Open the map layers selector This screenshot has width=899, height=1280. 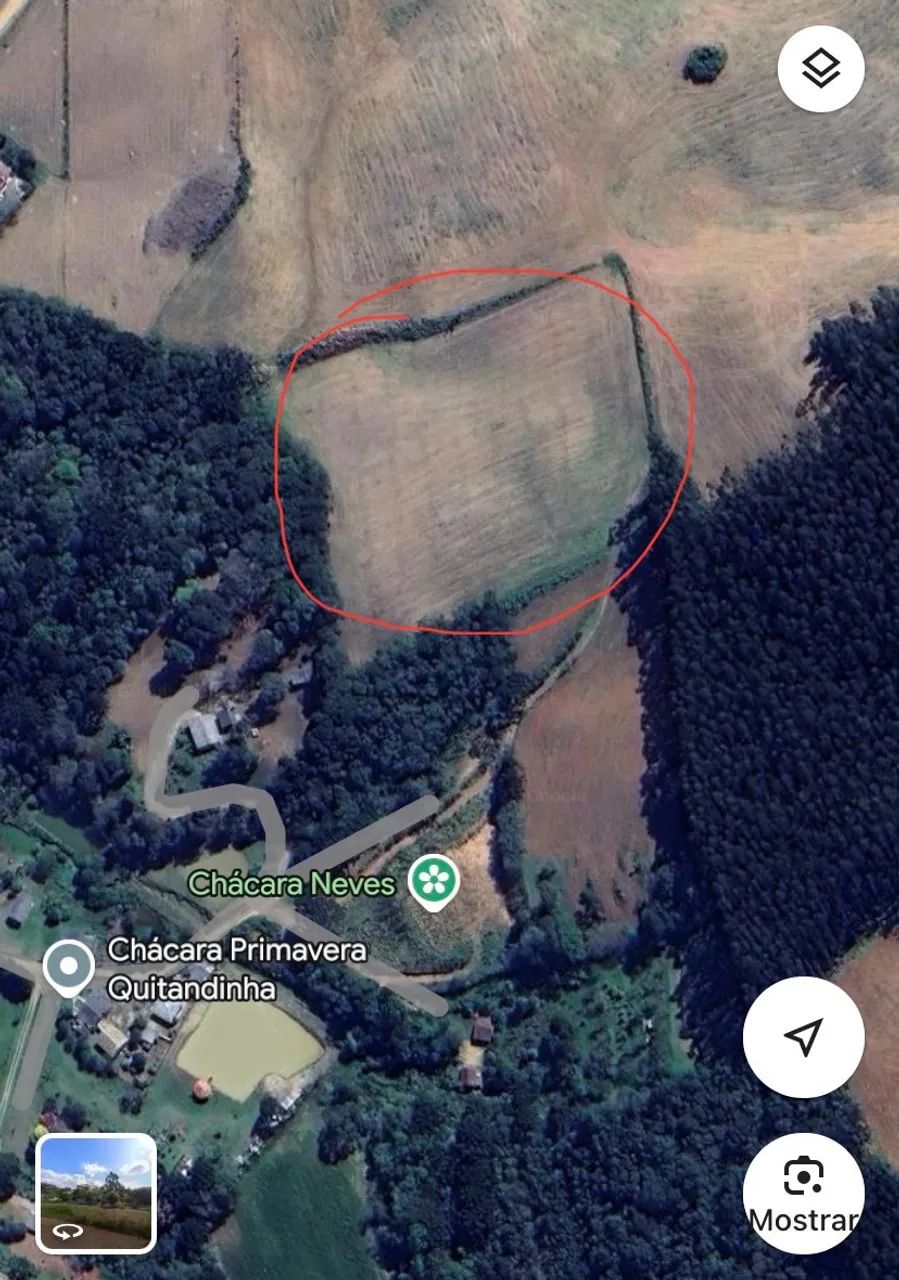coord(820,68)
